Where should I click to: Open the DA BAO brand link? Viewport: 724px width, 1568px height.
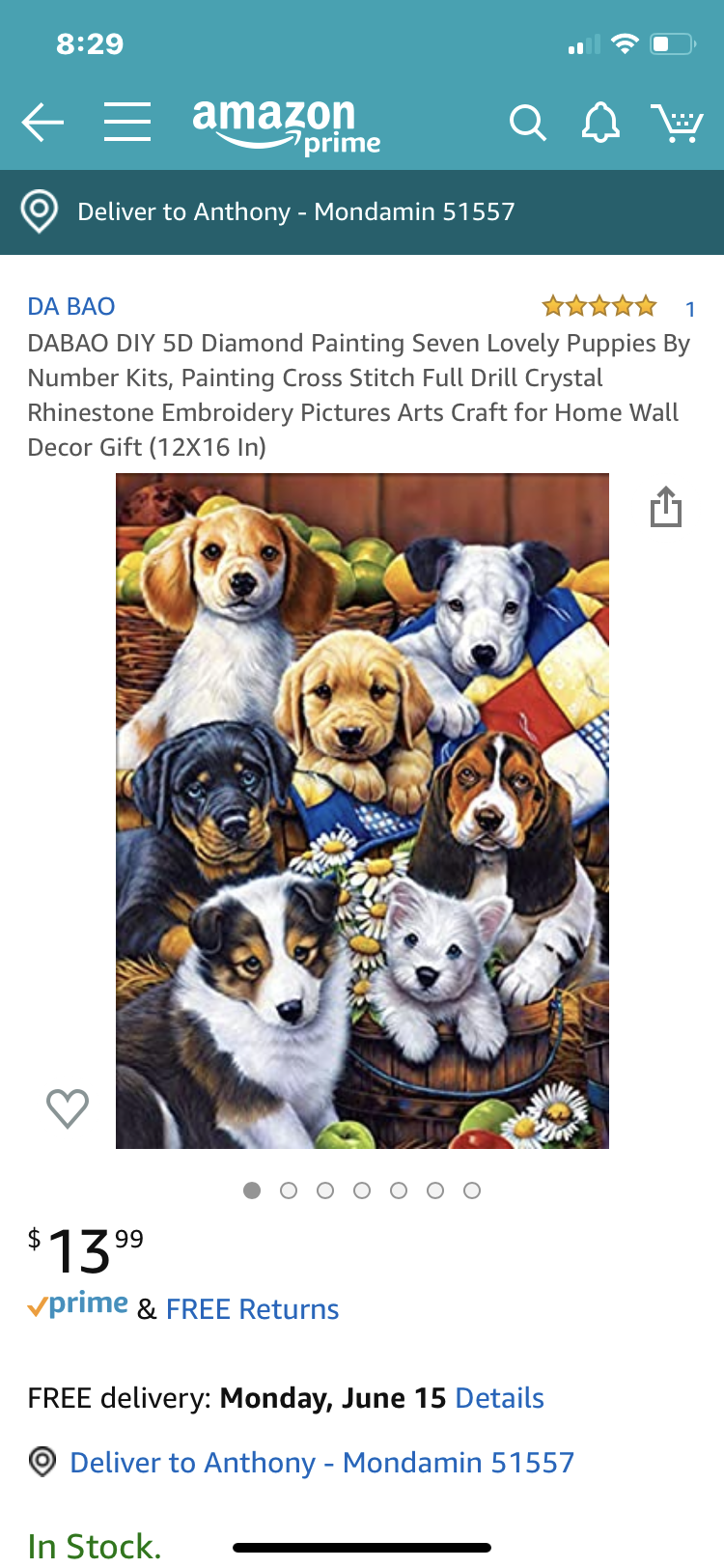71,306
